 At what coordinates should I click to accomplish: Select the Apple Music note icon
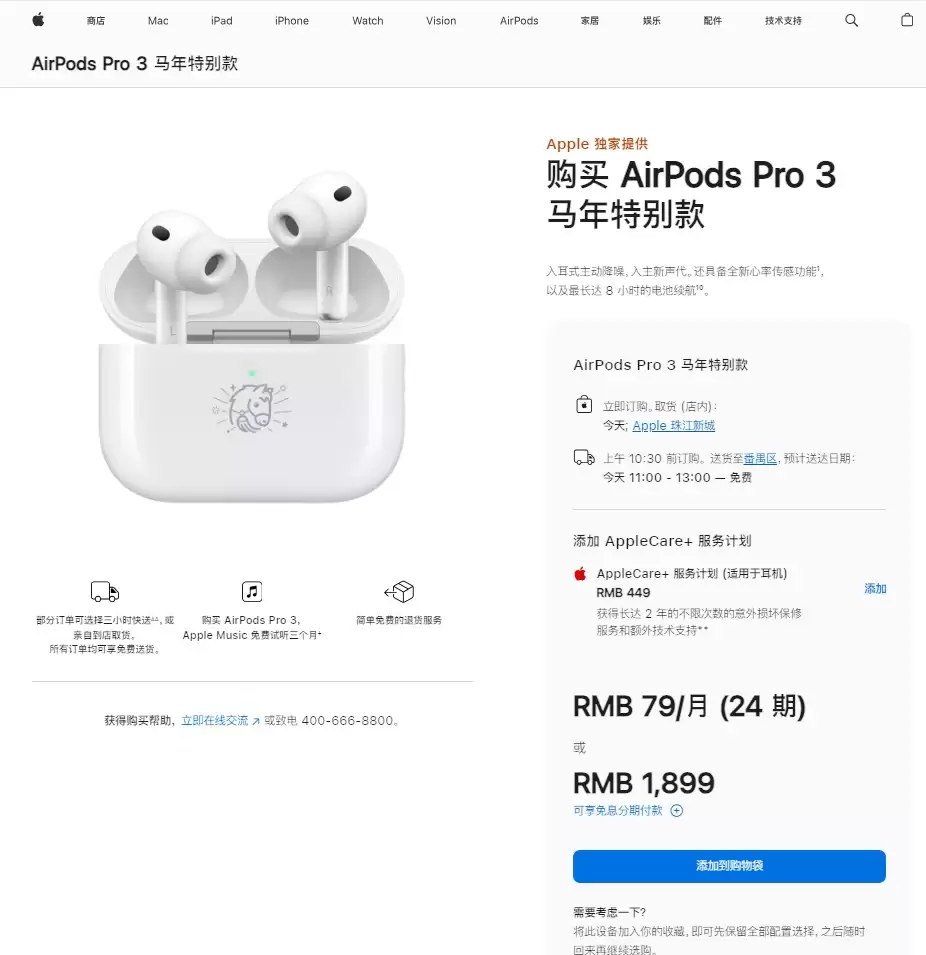point(252,591)
